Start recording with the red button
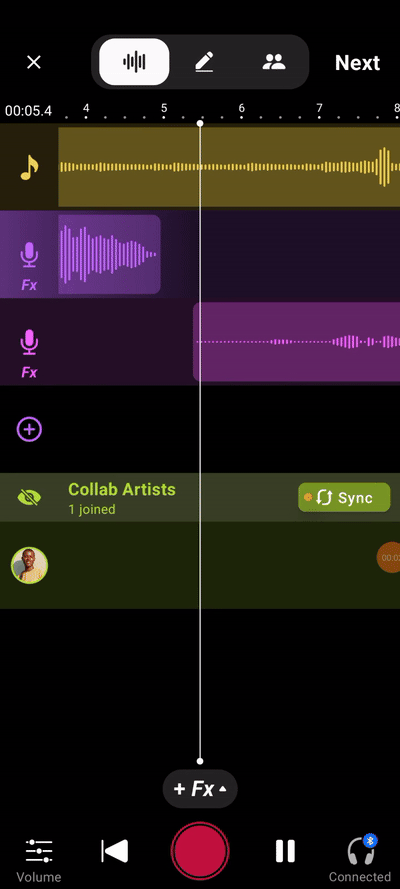 point(200,851)
